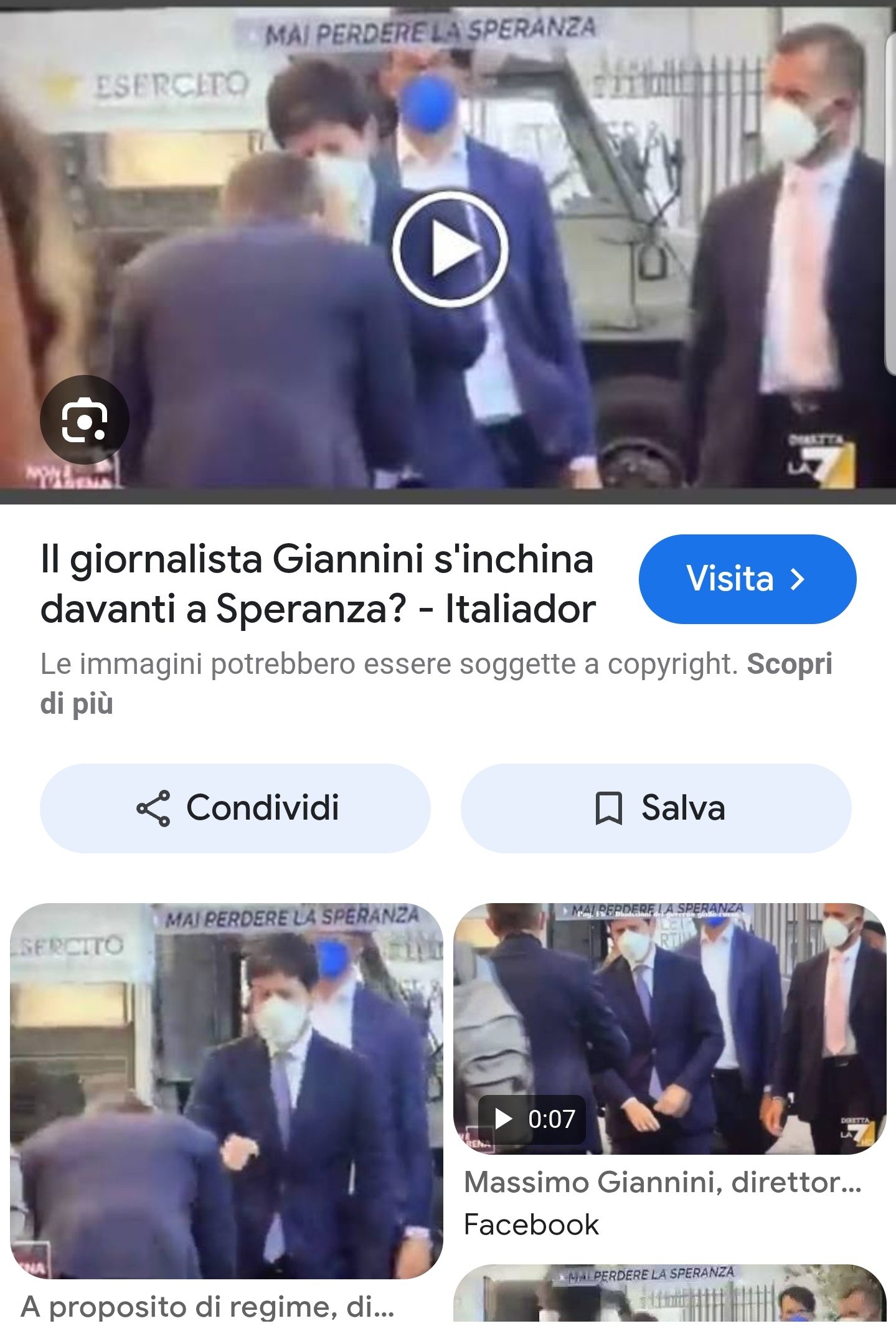
Task: Save the image with Salva
Action: tap(656, 808)
